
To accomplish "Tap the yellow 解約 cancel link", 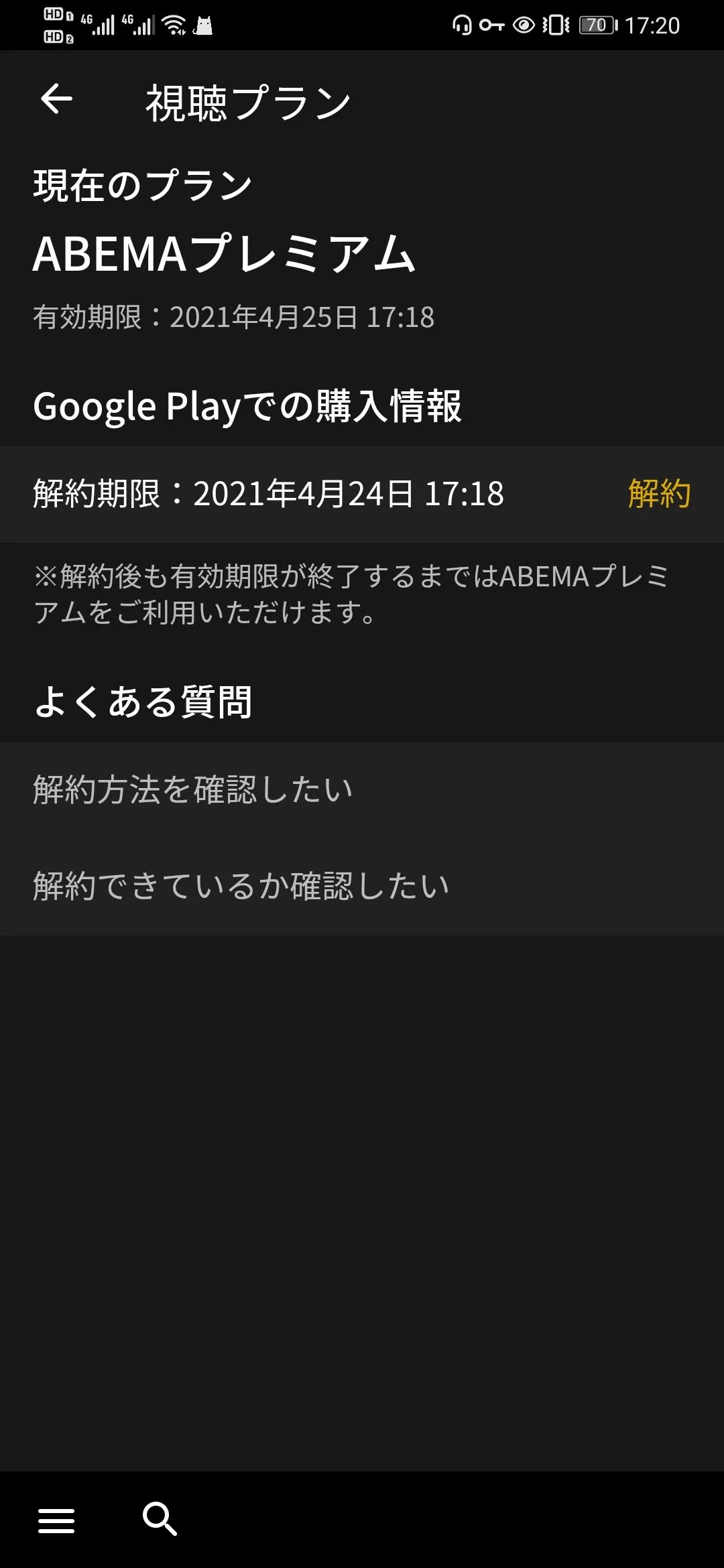I will click(x=658, y=494).
